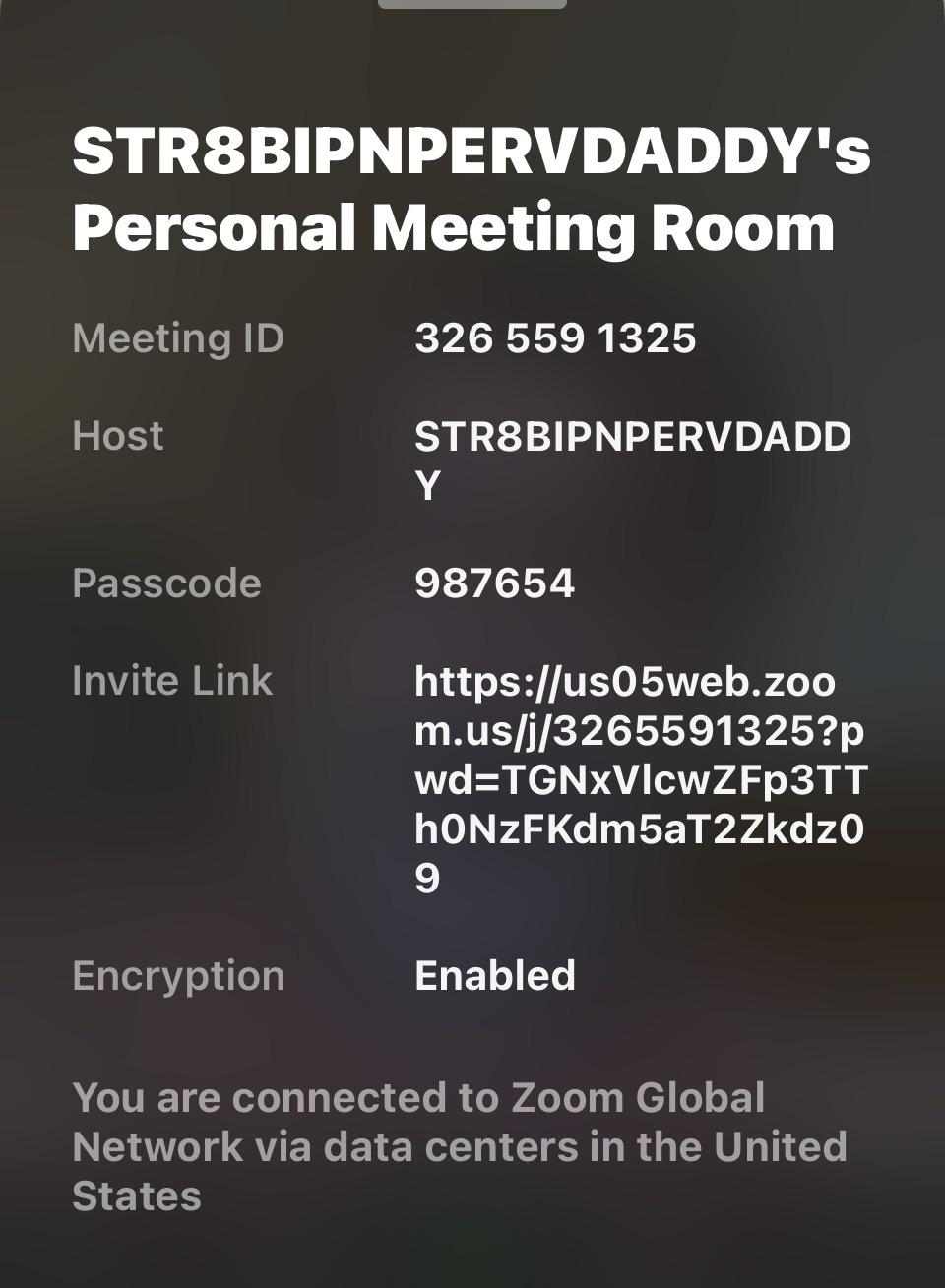Copy the passcode 987654
The image size is (945, 1288).
[495, 583]
